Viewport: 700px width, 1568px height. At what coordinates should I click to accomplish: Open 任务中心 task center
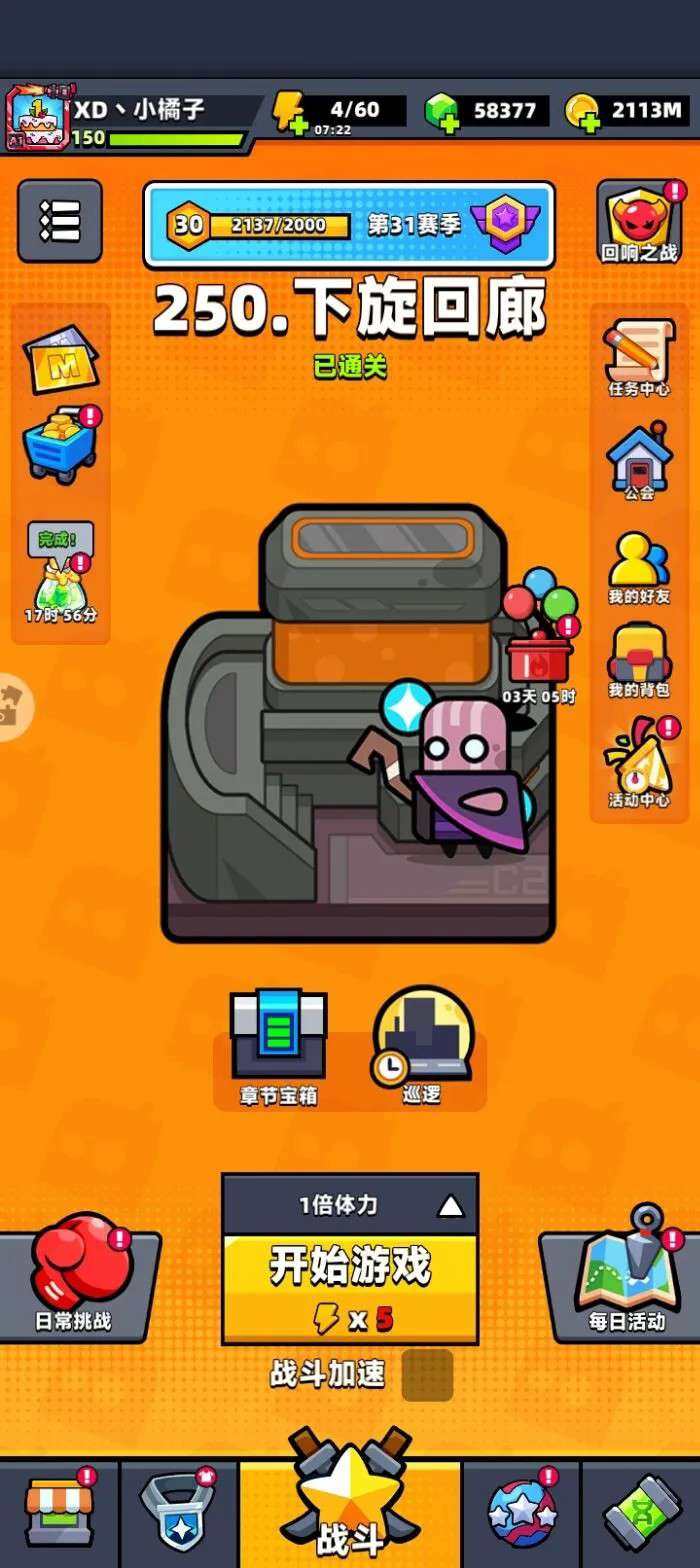click(639, 357)
